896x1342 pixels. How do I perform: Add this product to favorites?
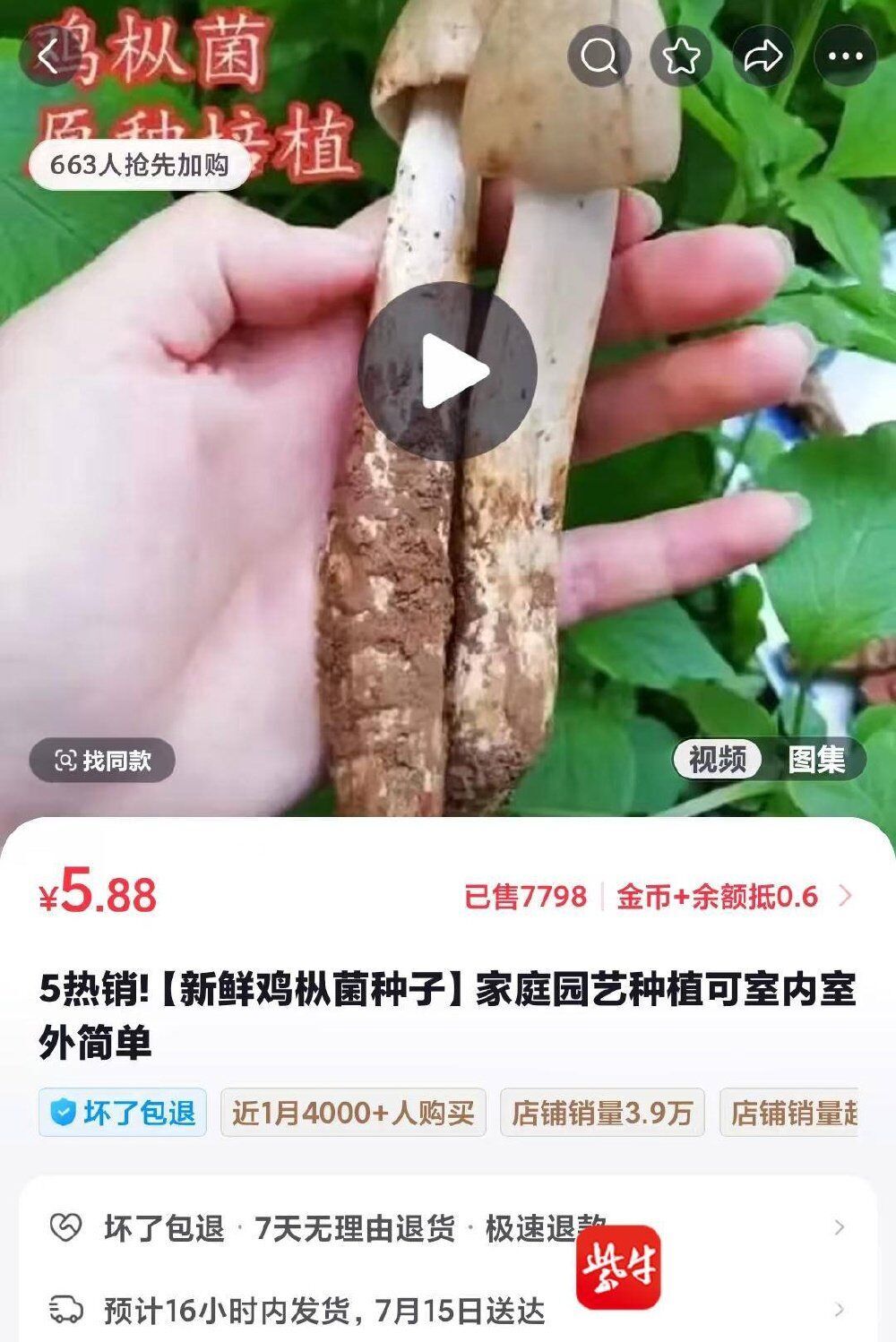(x=681, y=56)
